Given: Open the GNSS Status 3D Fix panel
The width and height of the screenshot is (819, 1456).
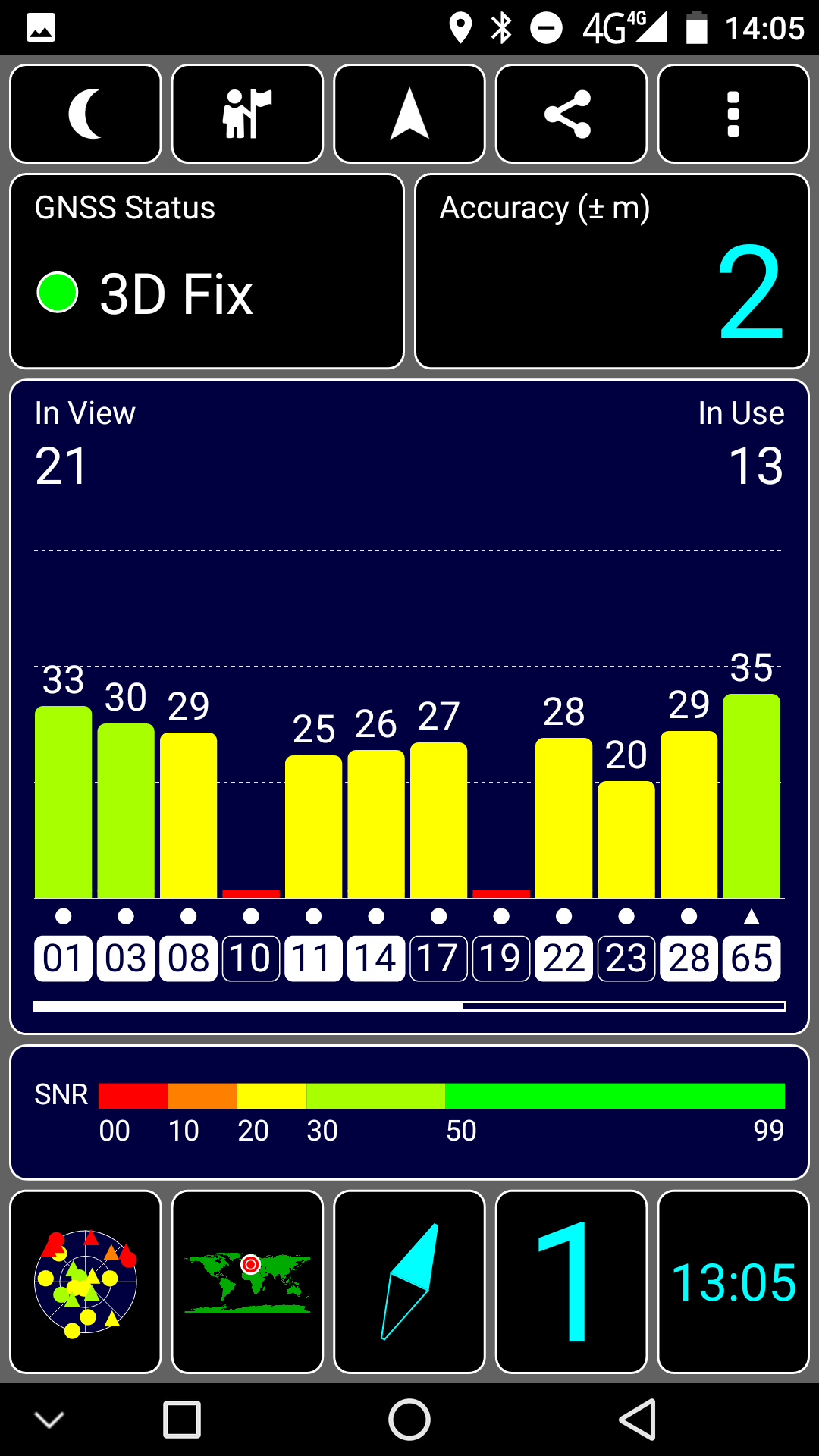Looking at the screenshot, I should 206,271.
